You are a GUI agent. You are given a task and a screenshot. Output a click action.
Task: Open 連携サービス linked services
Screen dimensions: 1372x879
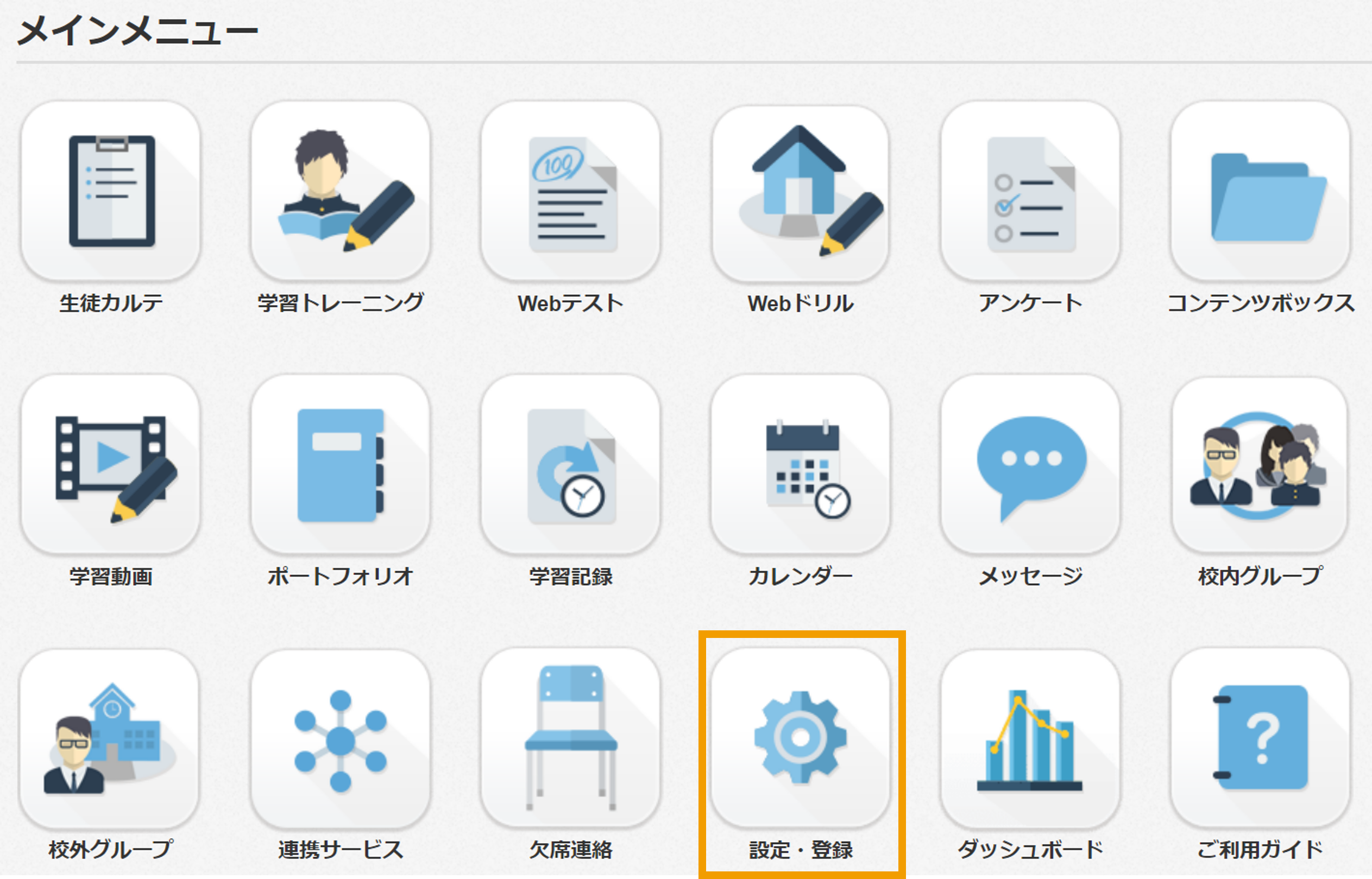(x=341, y=738)
